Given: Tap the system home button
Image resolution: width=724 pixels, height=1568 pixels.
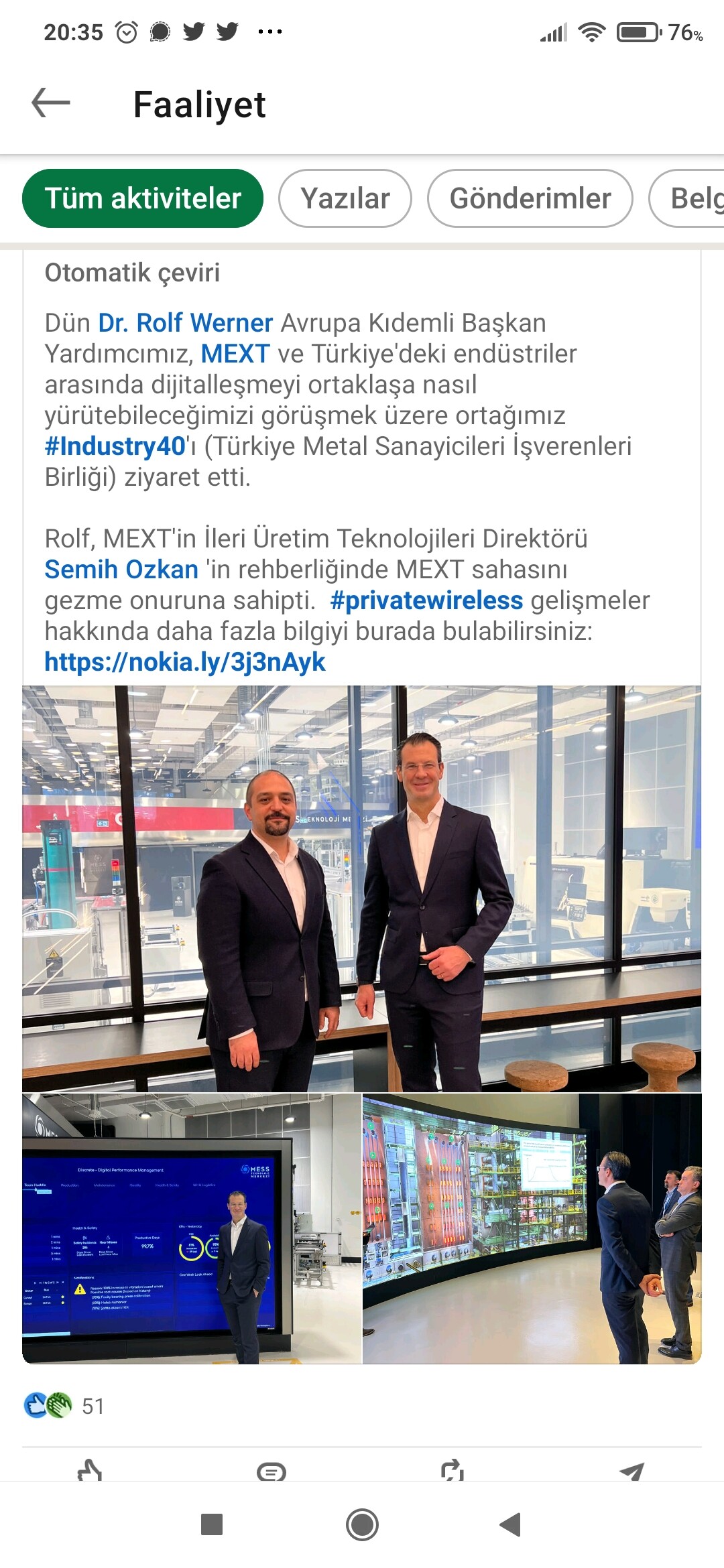Looking at the screenshot, I should tap(362, 1525).
